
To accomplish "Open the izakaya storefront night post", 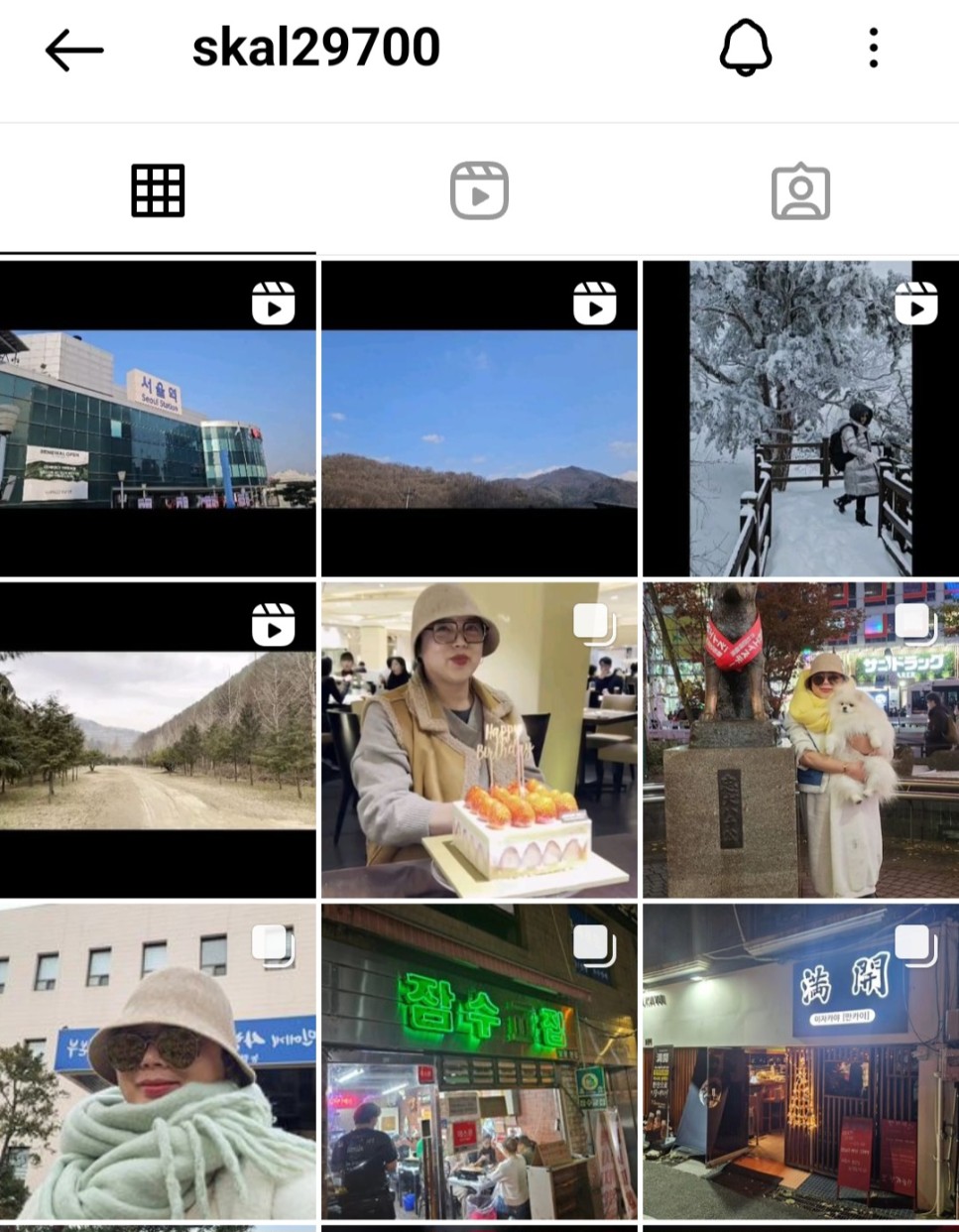I will pos(800,1059).
